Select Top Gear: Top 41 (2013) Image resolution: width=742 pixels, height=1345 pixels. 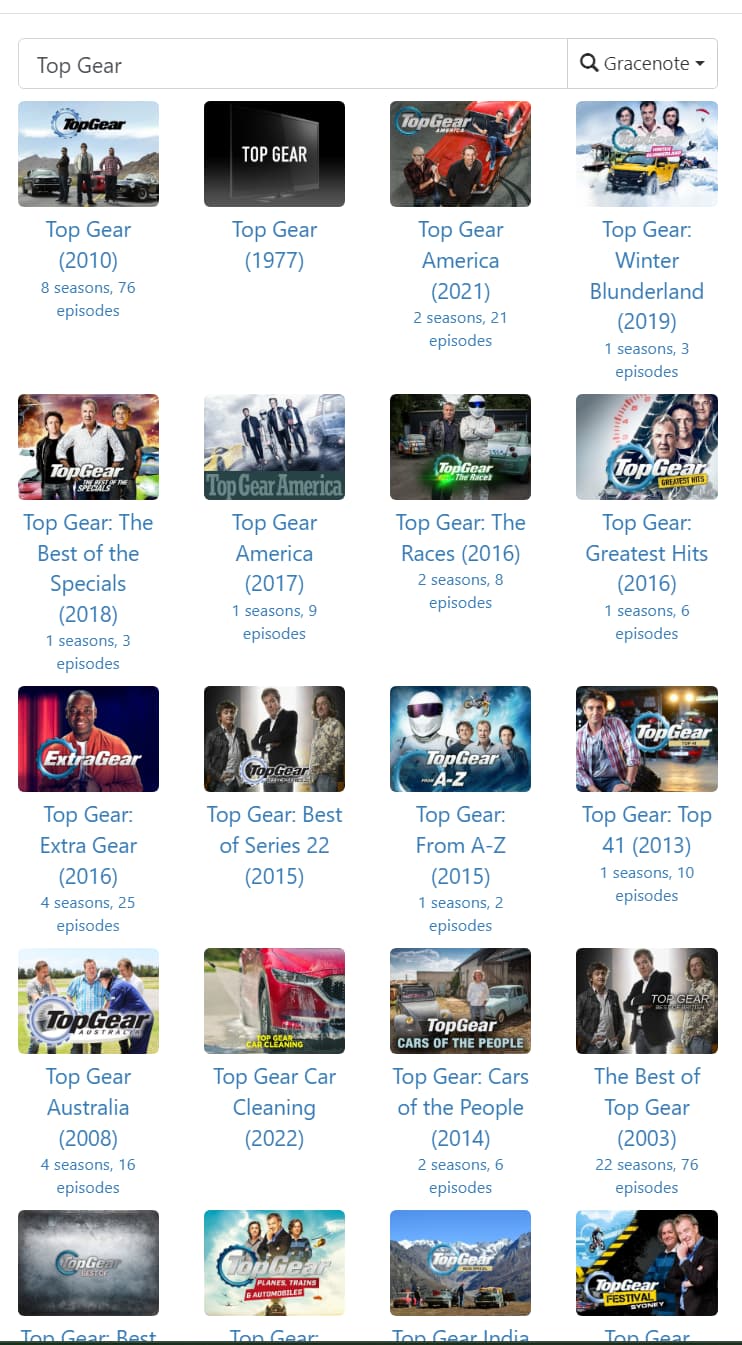pyautogui.click(x=646, y=739)
